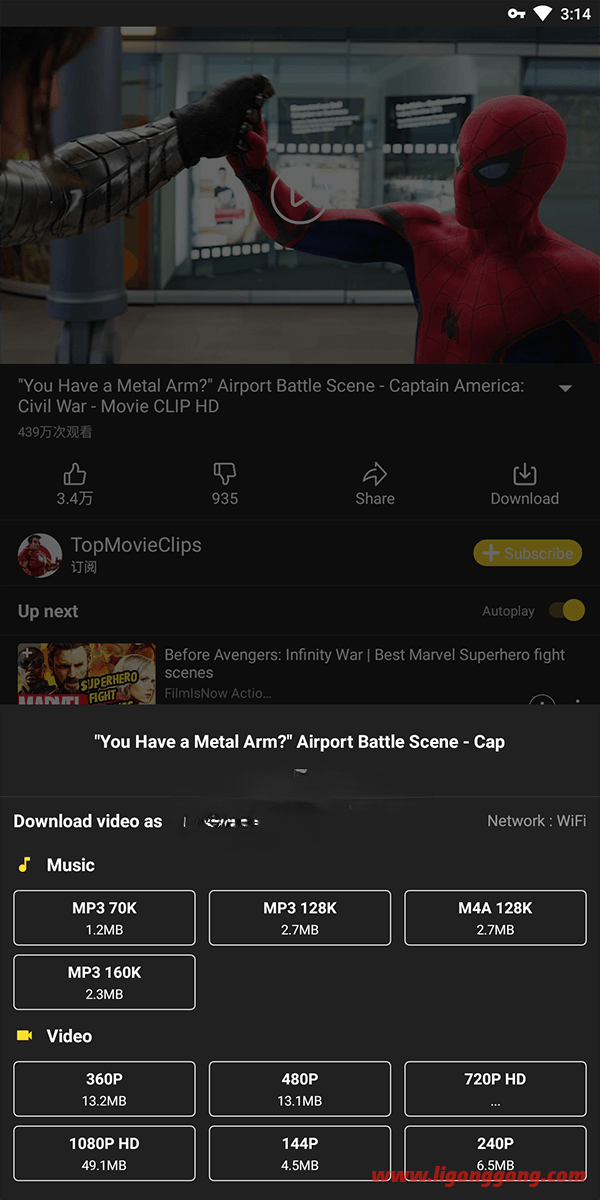Subscribe to TopMovieClips
The width and height of the screenshot is (600, 1200).
(528, 553)
